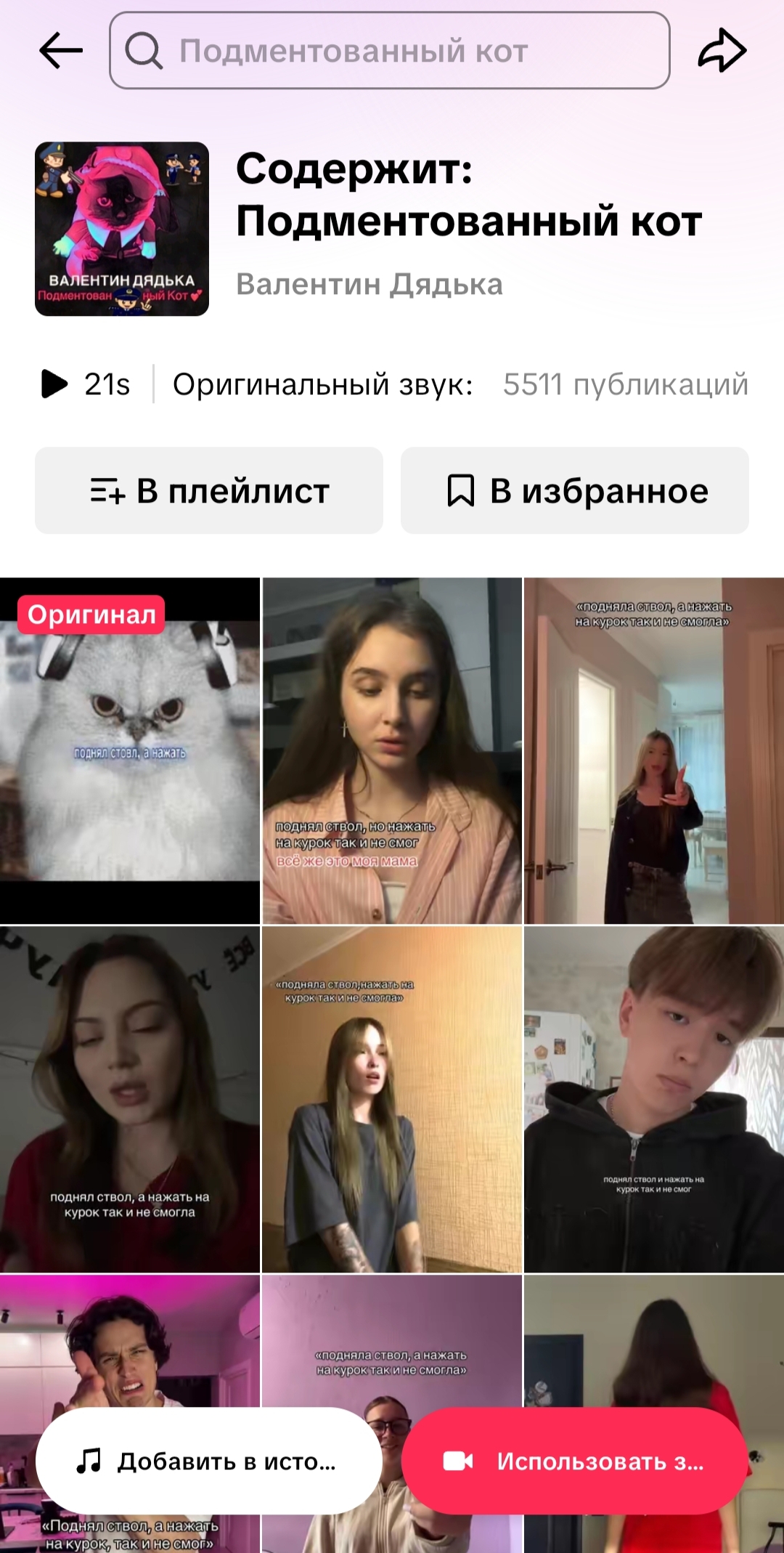Save the sound with В избранное
Screen dimensions: 784x1553
pyautogui.click(x=575, y=491)
